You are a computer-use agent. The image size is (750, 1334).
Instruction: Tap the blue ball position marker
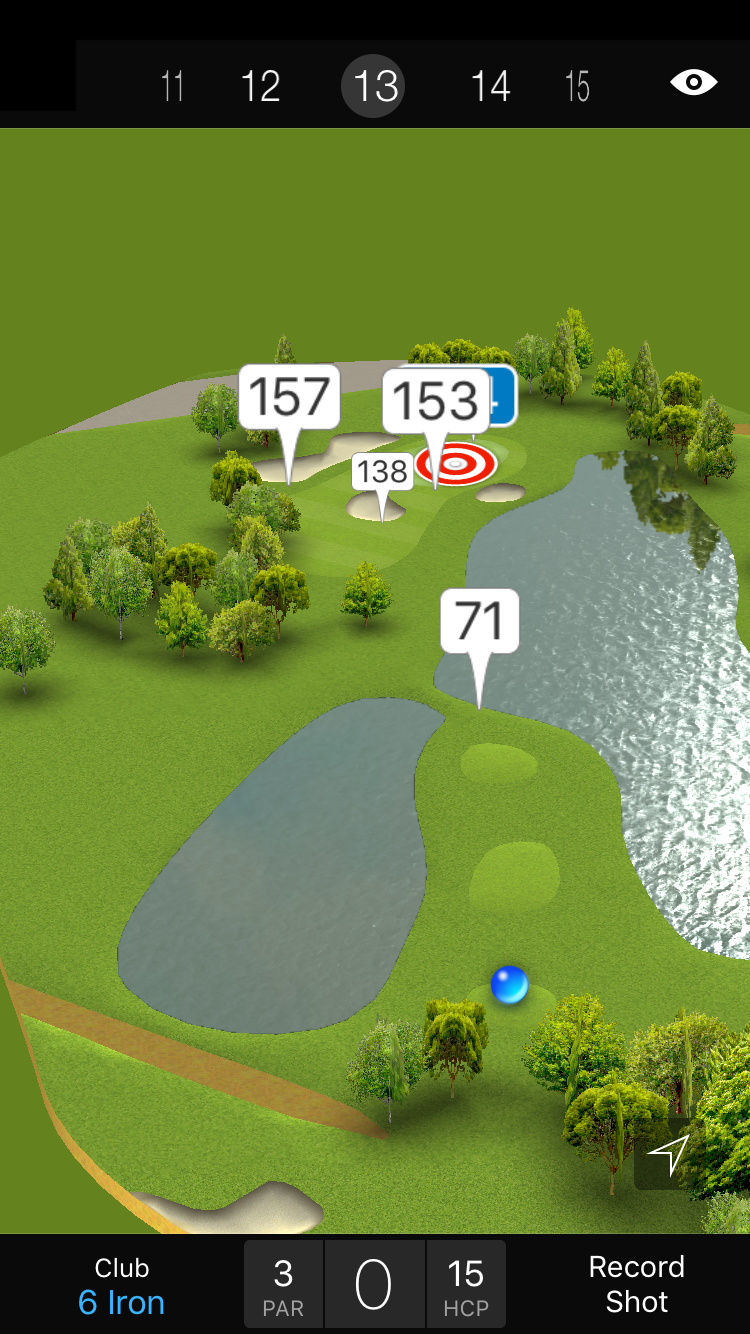(x=509, y=985)
